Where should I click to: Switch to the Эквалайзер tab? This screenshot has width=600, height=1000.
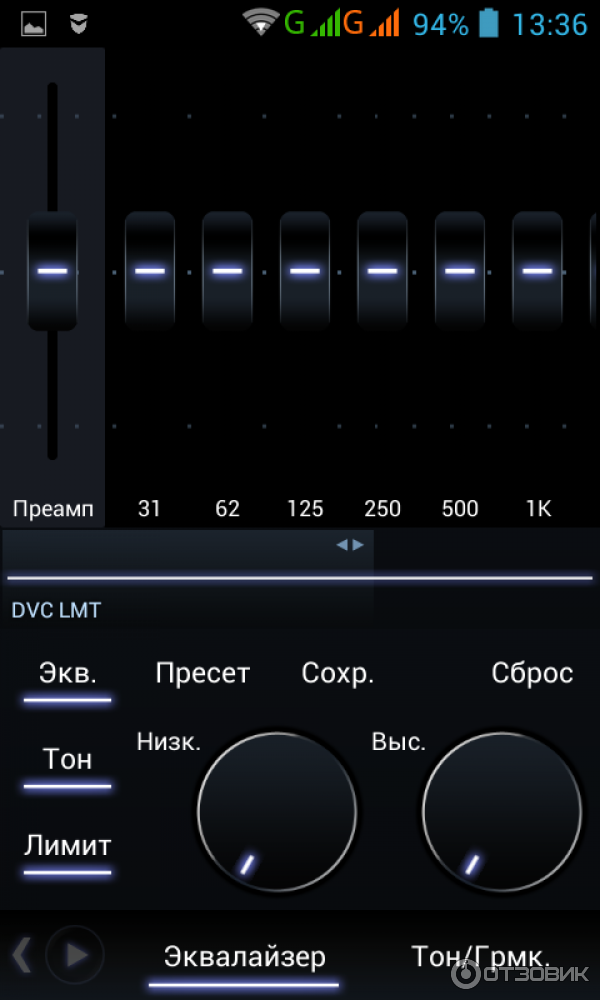[245, 957]
